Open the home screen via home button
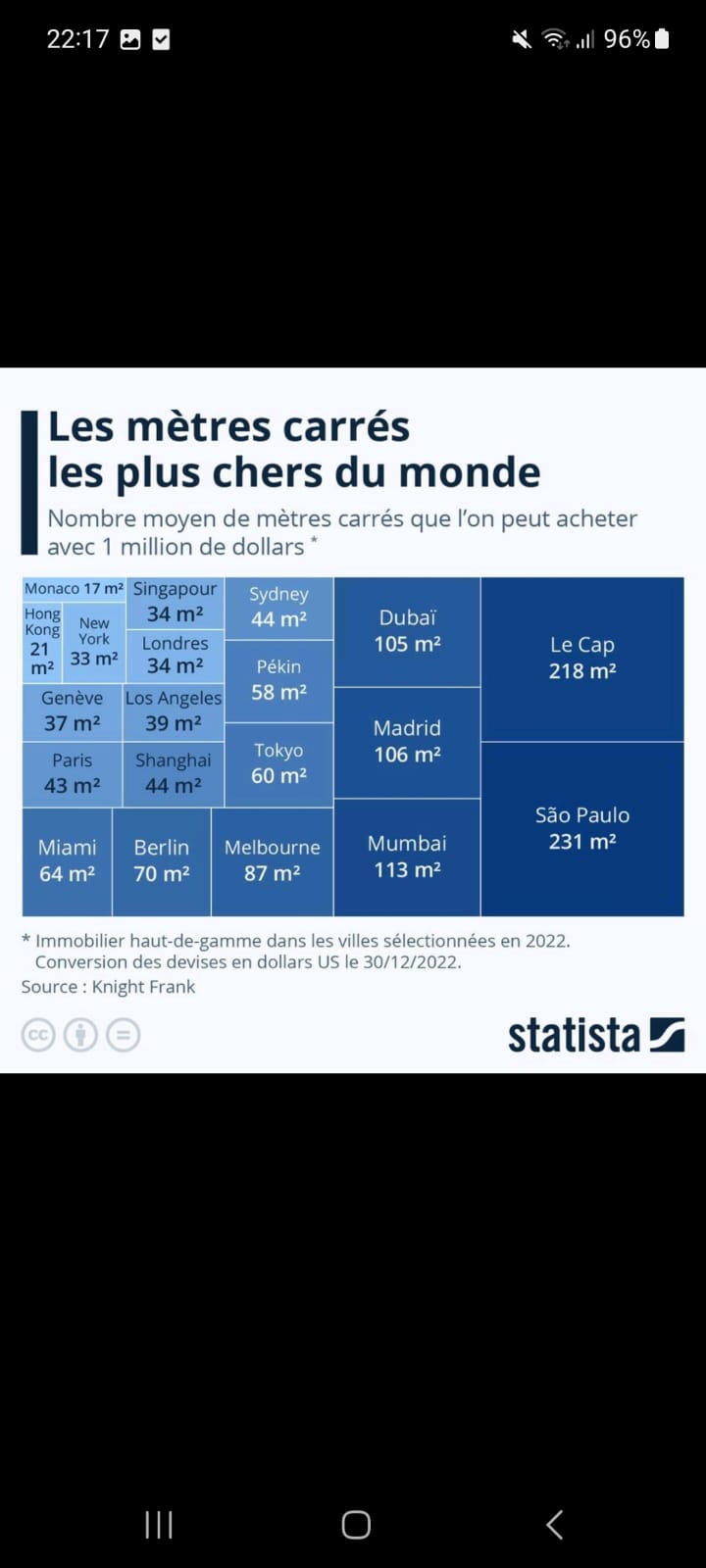The image size is (706, 1568). click(355, 1524)
